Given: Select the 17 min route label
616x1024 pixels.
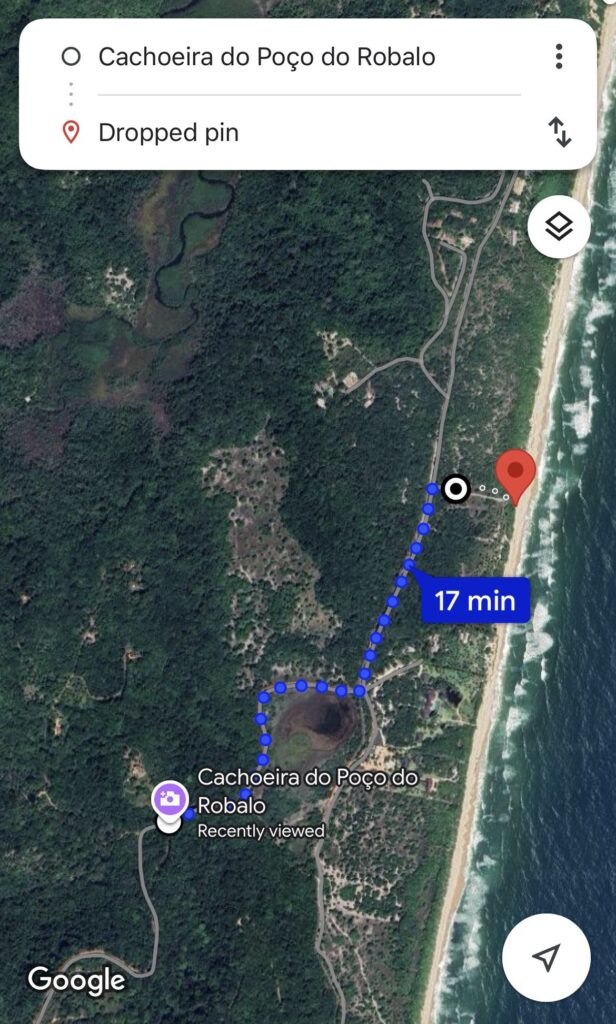Looking at the screenshot, I should click(473, 600).
